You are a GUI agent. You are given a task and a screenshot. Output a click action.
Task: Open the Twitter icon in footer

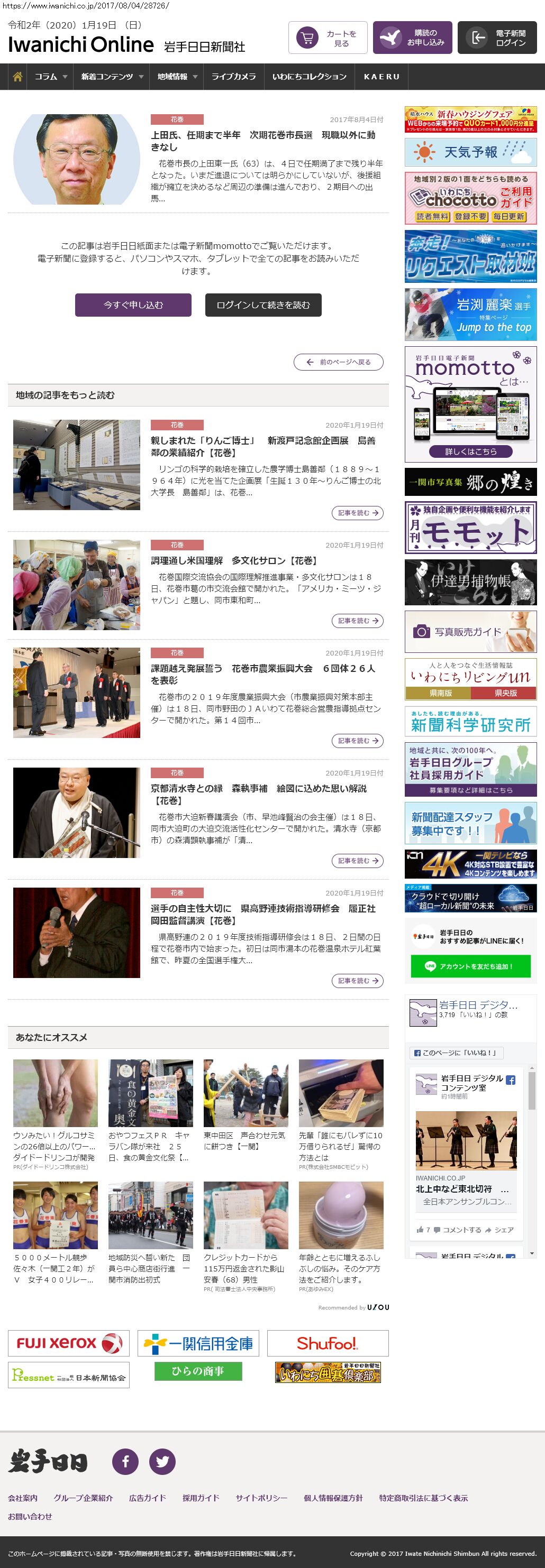[x=162, y=1462]
